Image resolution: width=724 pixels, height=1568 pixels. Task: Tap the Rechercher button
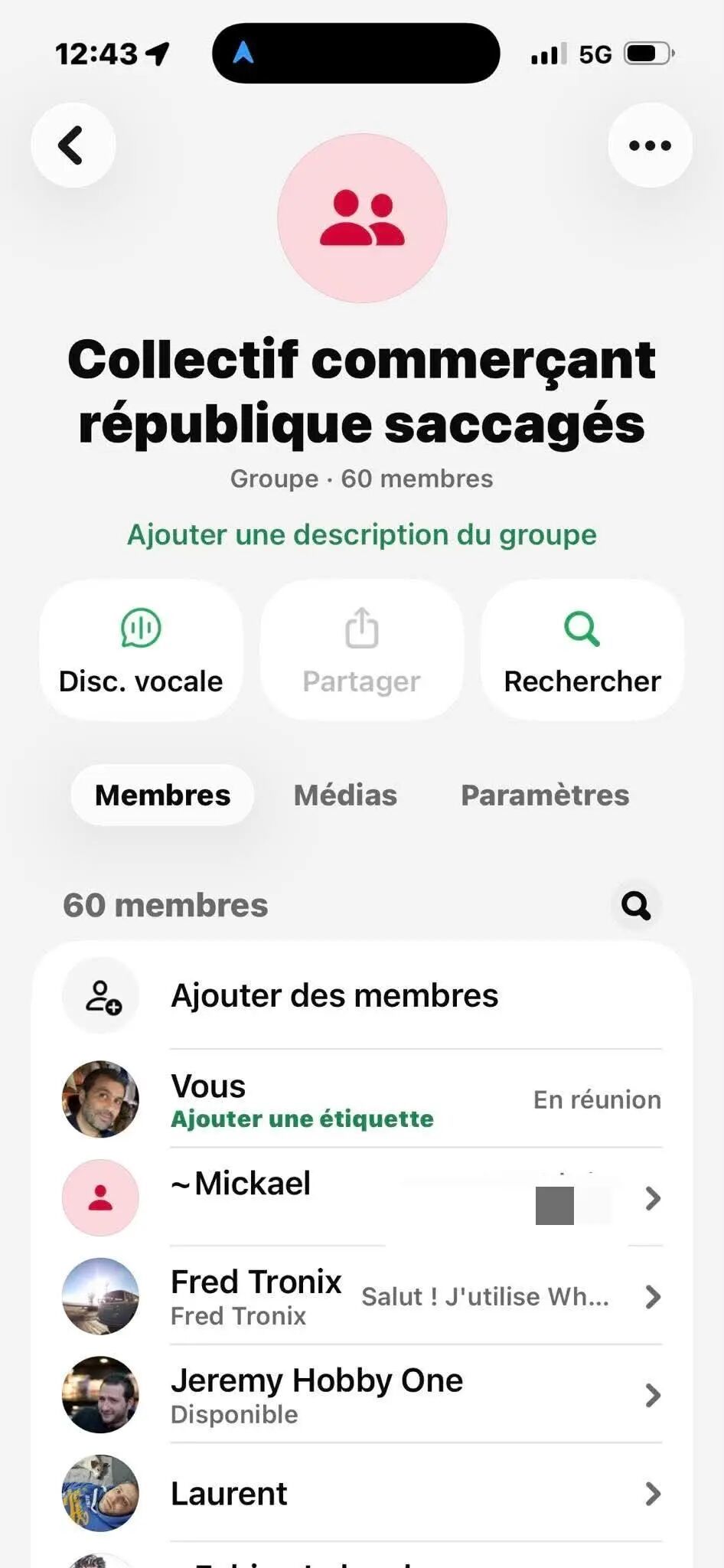[x=582, y=650]
